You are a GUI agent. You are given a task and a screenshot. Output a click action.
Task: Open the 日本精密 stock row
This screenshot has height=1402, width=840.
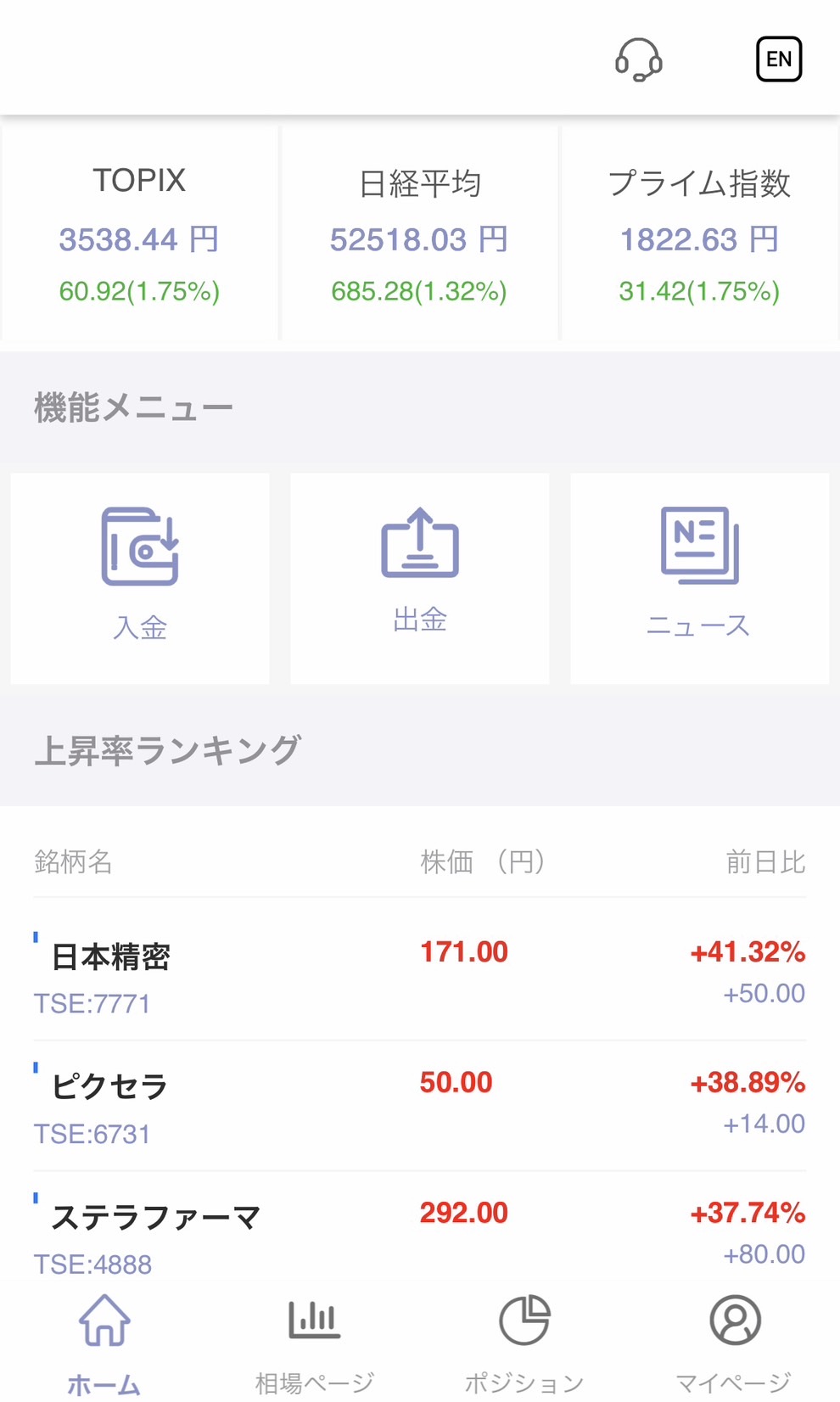pyautogui.click(x=419, y=973)
